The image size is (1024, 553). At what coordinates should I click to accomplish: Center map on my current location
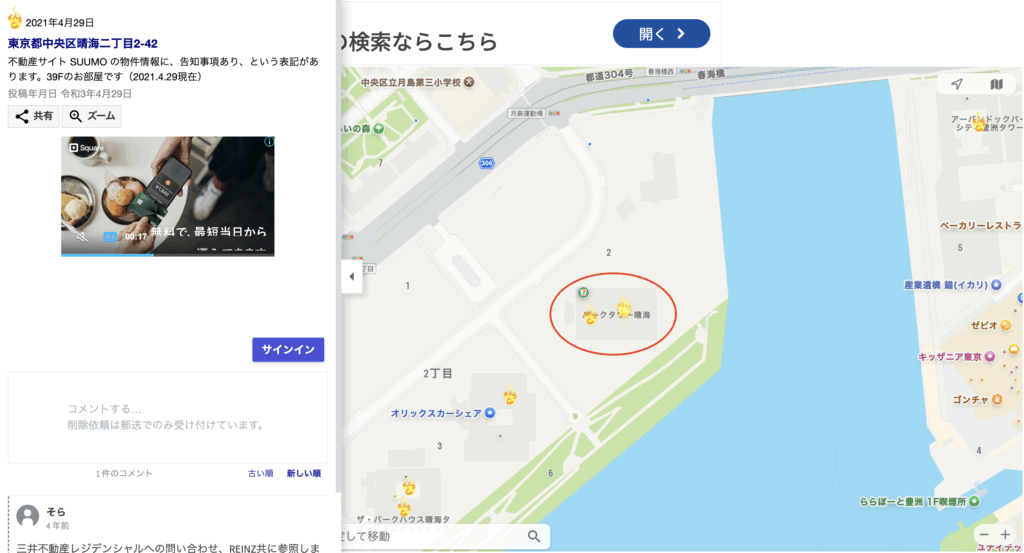click(x=957, y=85)
